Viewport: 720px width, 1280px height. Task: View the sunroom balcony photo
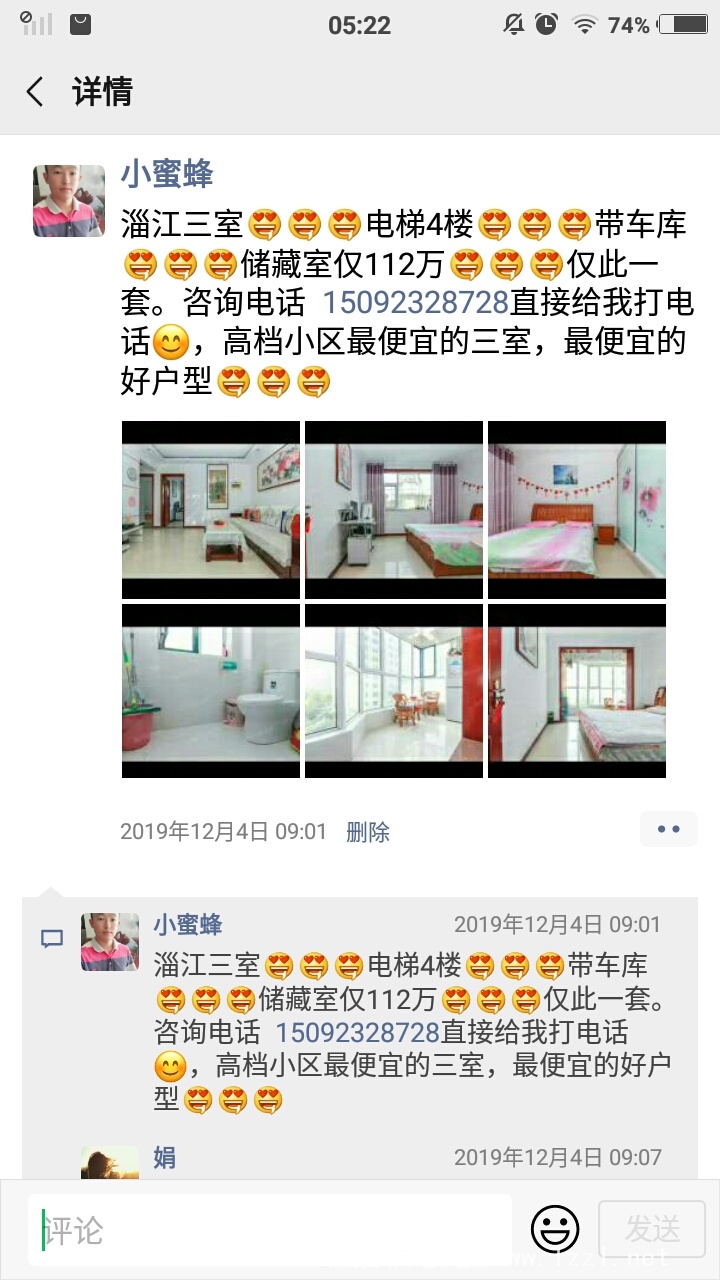pyautogui.click(x=394, y=691)
